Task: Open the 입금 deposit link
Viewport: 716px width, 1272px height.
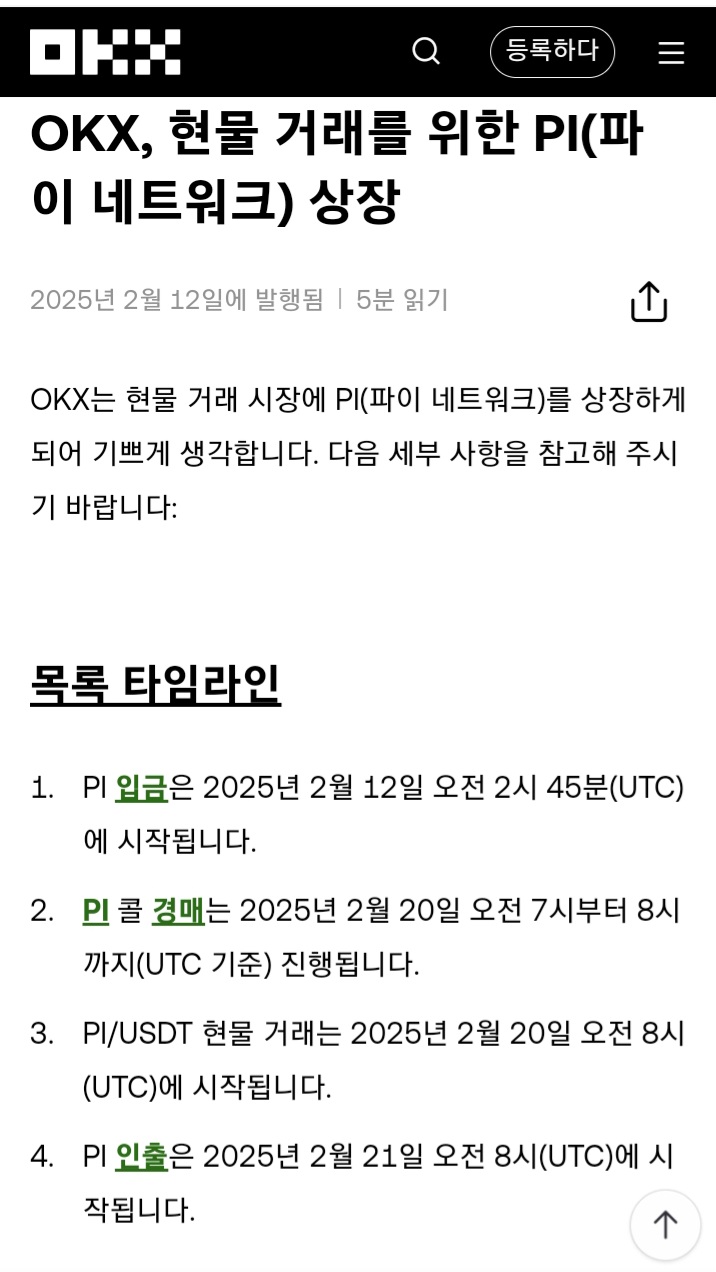Action: [142, 787]
